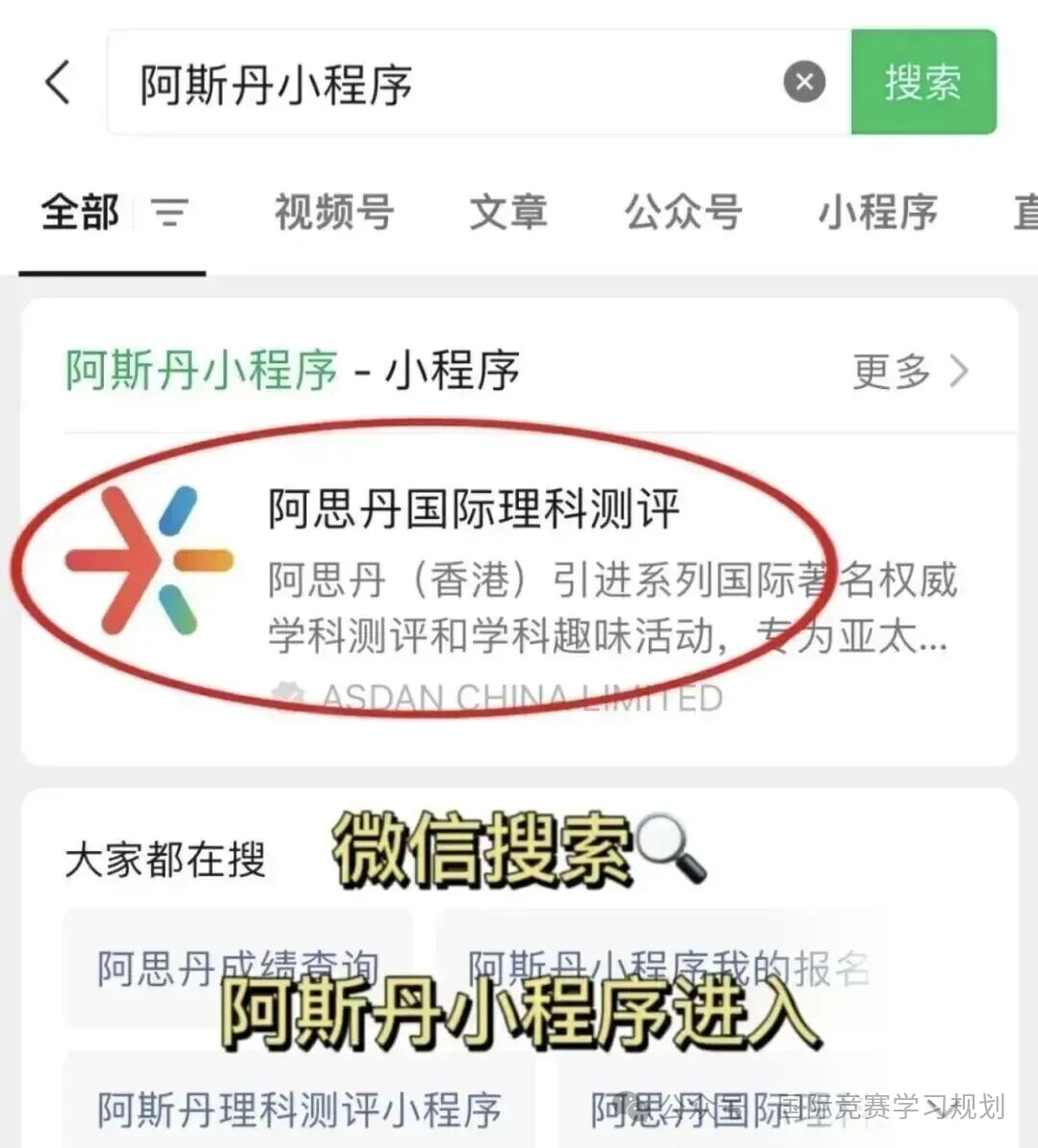Viewport: 1038px width, 1148px height.
Task: Tap the filter icon beside 全部 tab
Action: (169, 214)
